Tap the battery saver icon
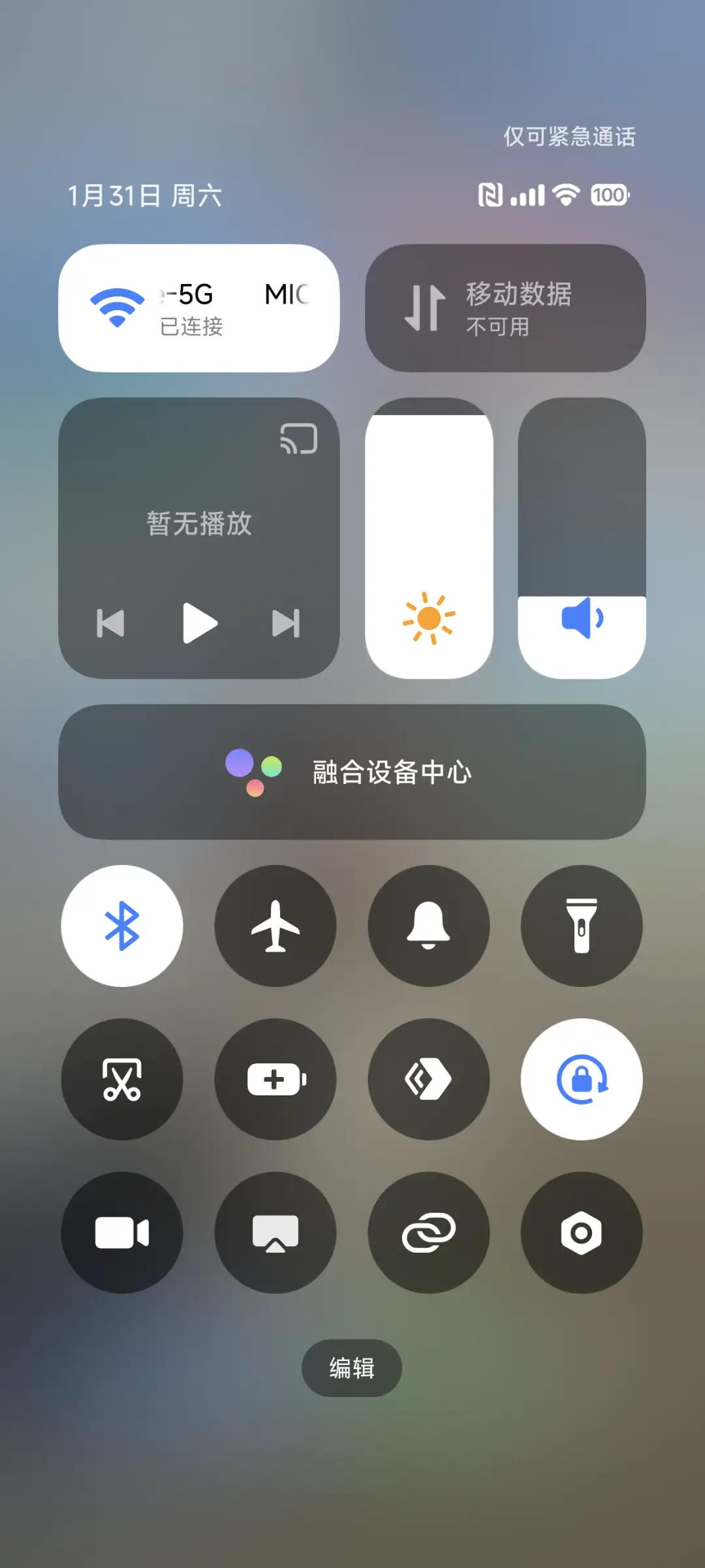 click(275, 1080)
